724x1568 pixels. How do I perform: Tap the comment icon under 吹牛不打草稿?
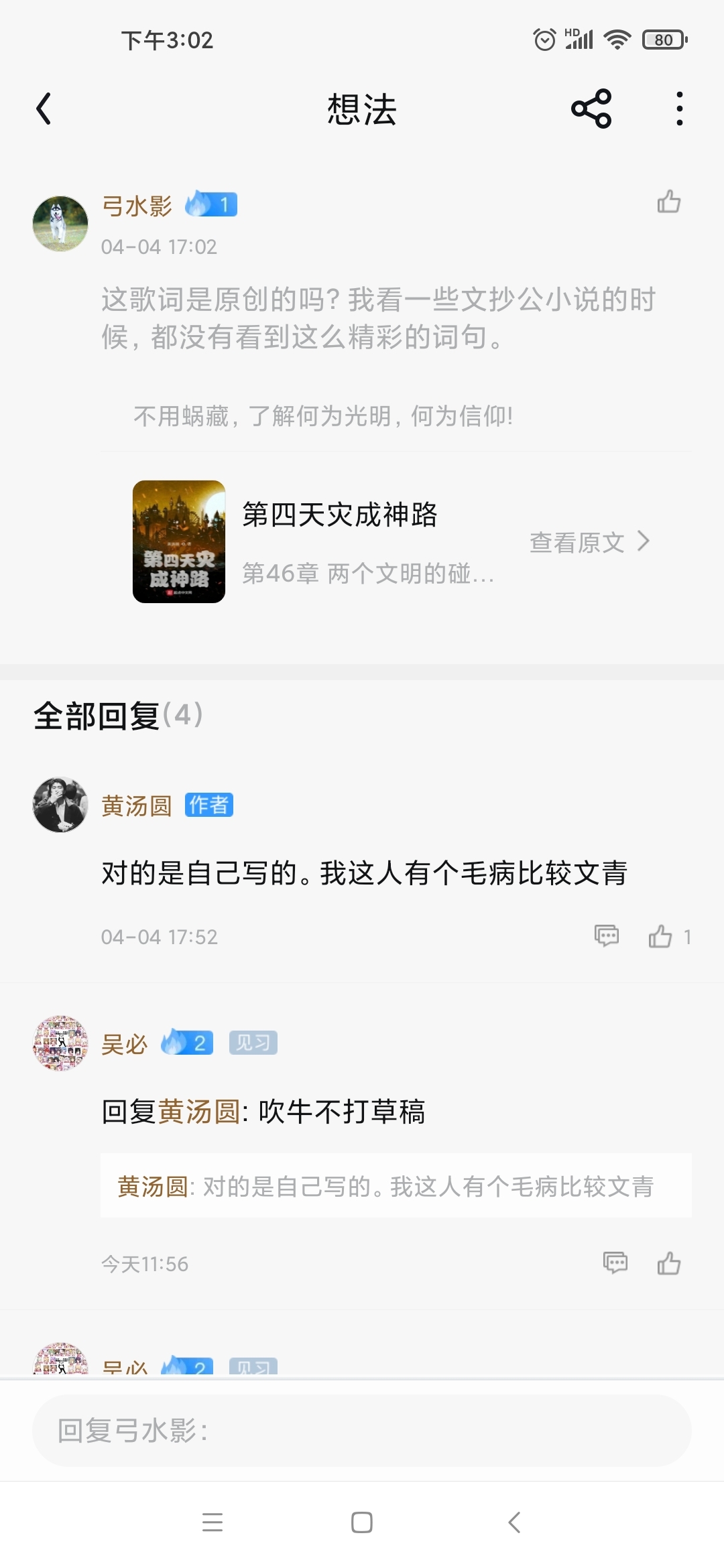tap(615, 1263)
